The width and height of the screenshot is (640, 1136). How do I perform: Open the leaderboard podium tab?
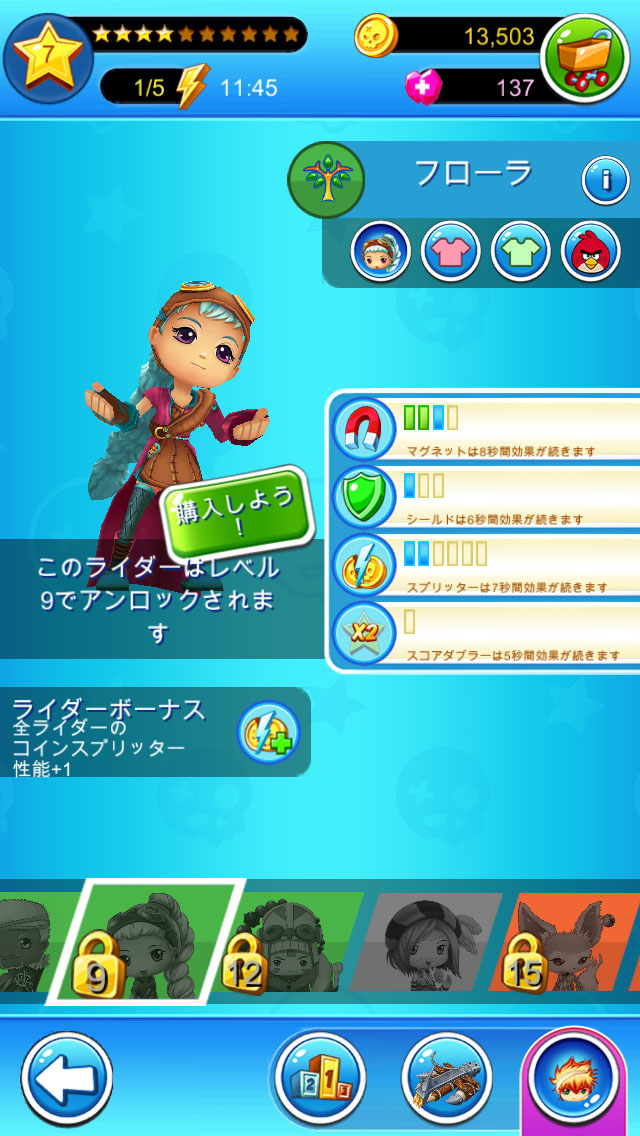coord(320,1080)
